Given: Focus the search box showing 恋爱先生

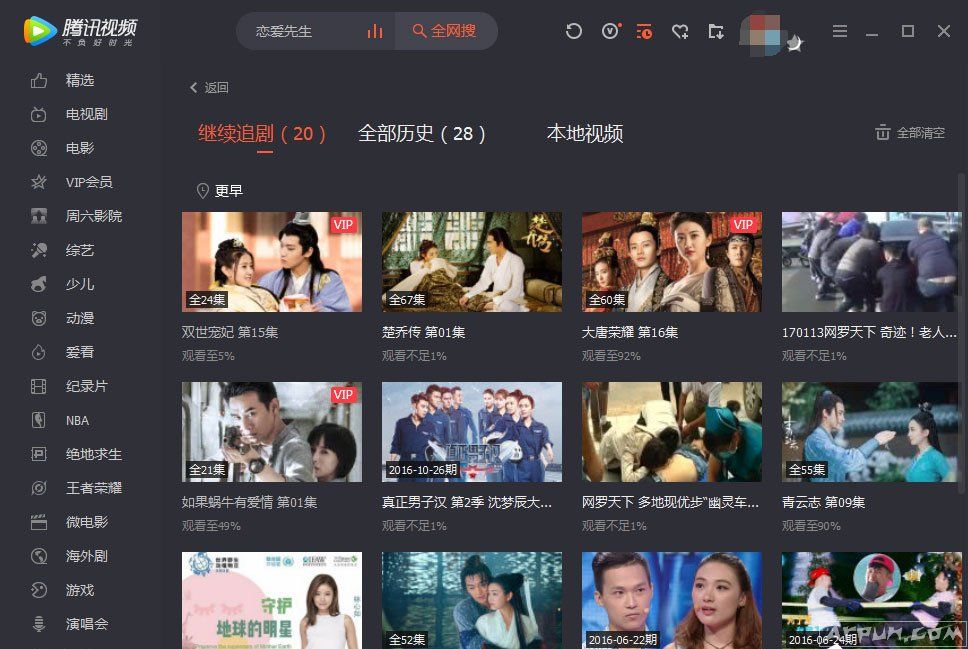Looking at the screenshot, I should (300, 31).
